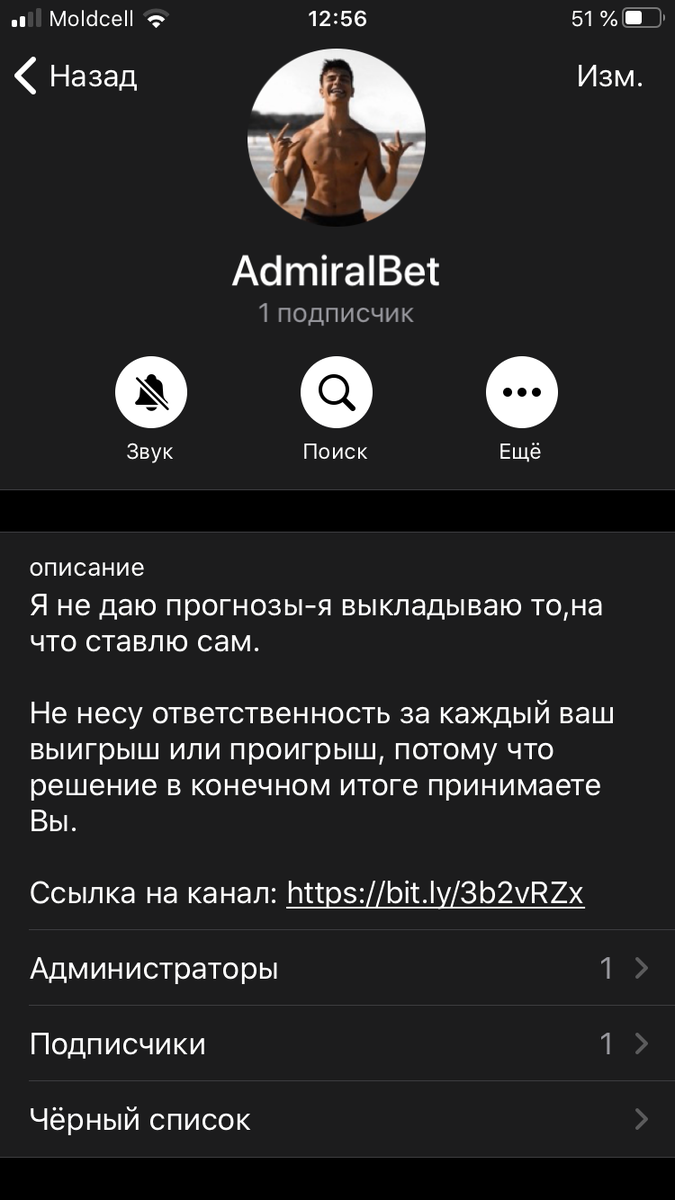Go back using the Назад button

click(76, 77)
